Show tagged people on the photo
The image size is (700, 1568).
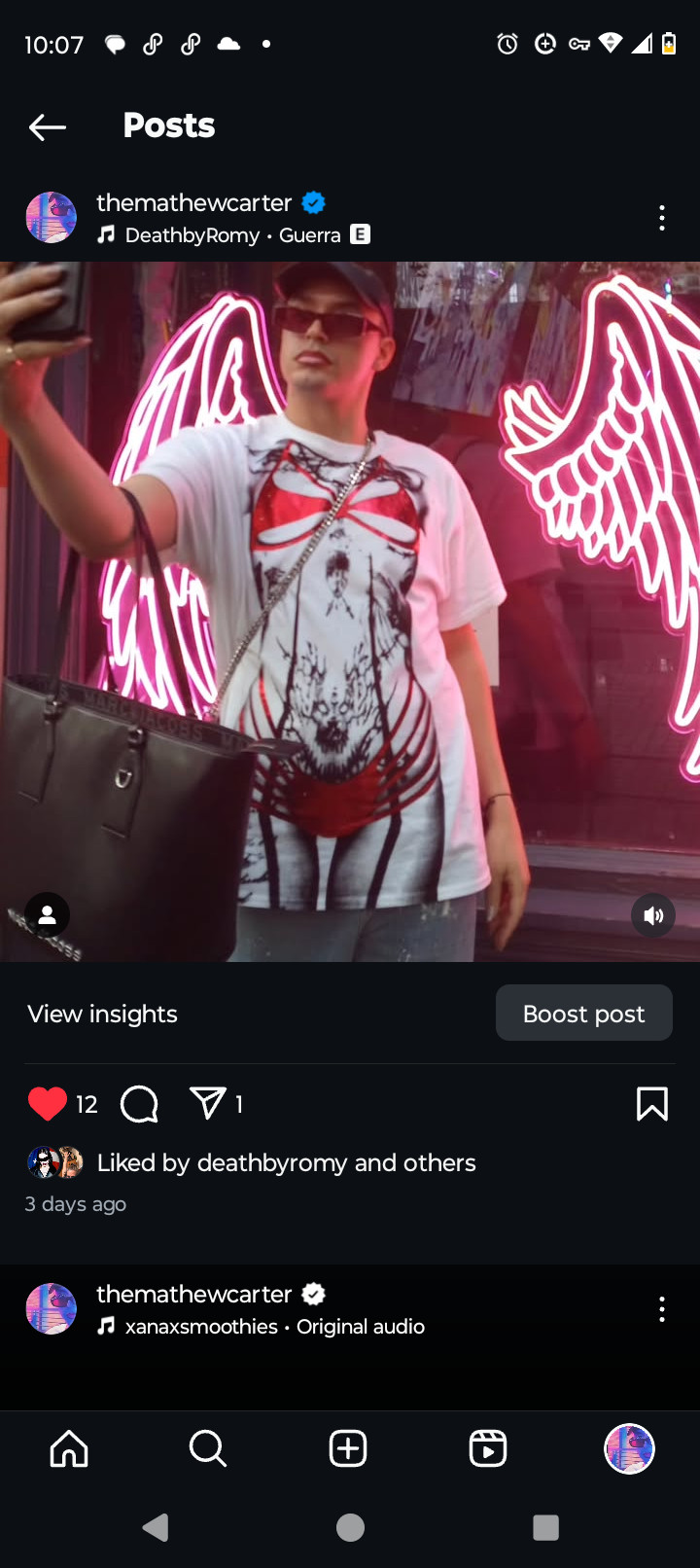click(47, 915)
